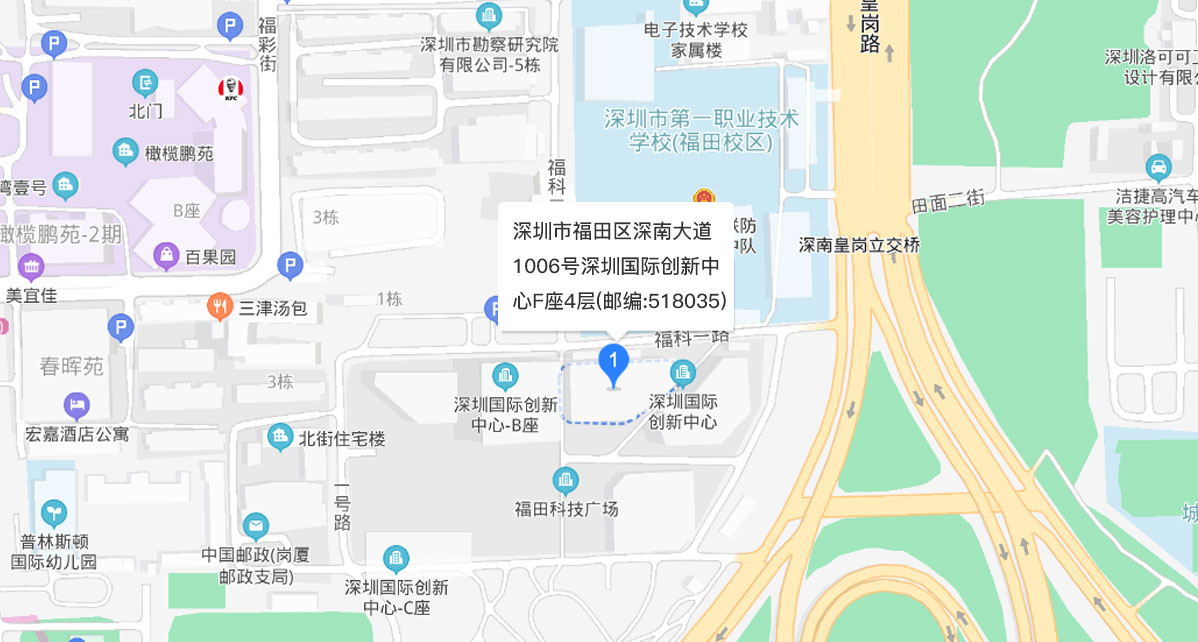Open the 洁捷高汽车美容护理中心 marker
Image resolution: width=1198 pixels, height=642 pixels.
1158,167
